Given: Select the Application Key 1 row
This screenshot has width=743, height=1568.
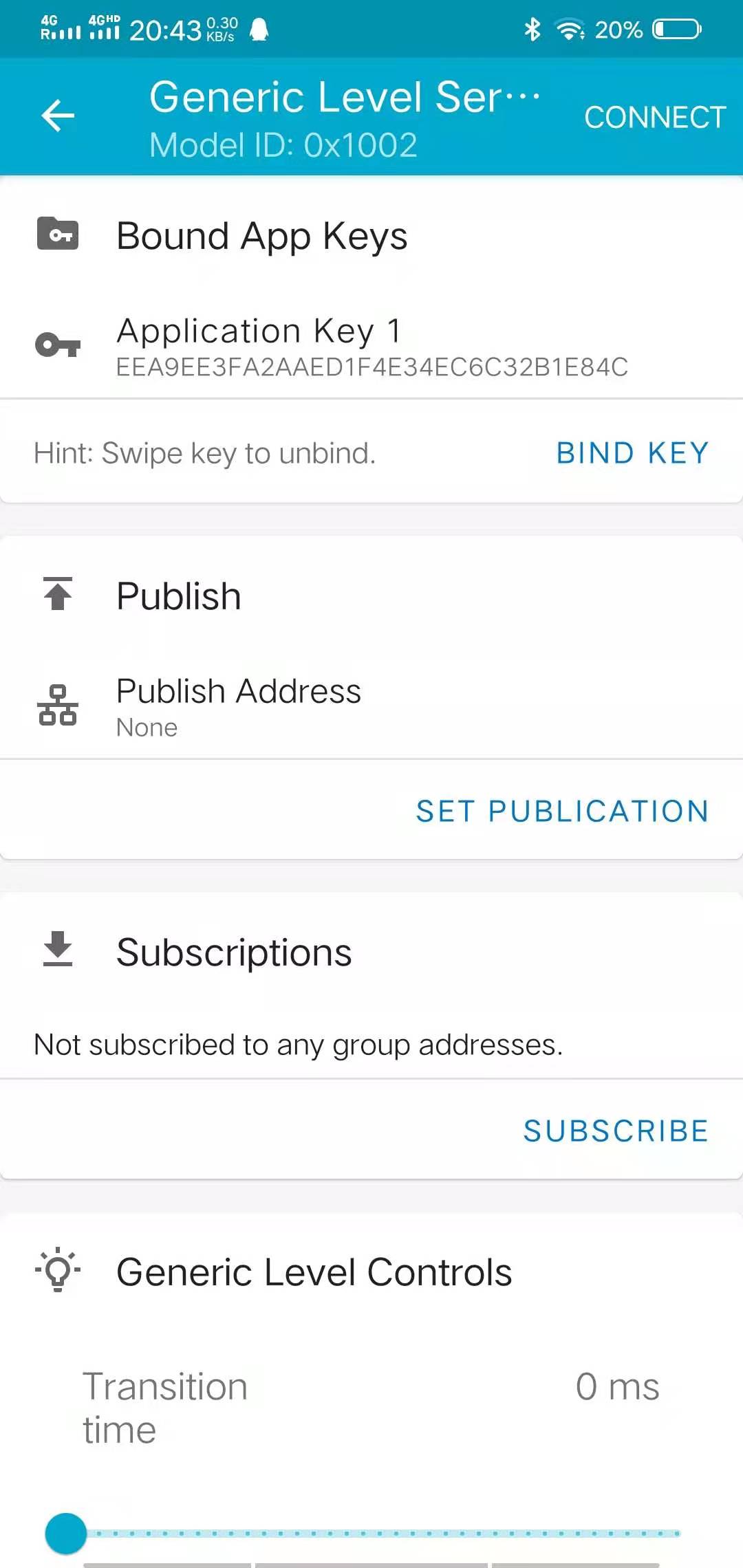Looking at the screenshot, I should point(371,347).
